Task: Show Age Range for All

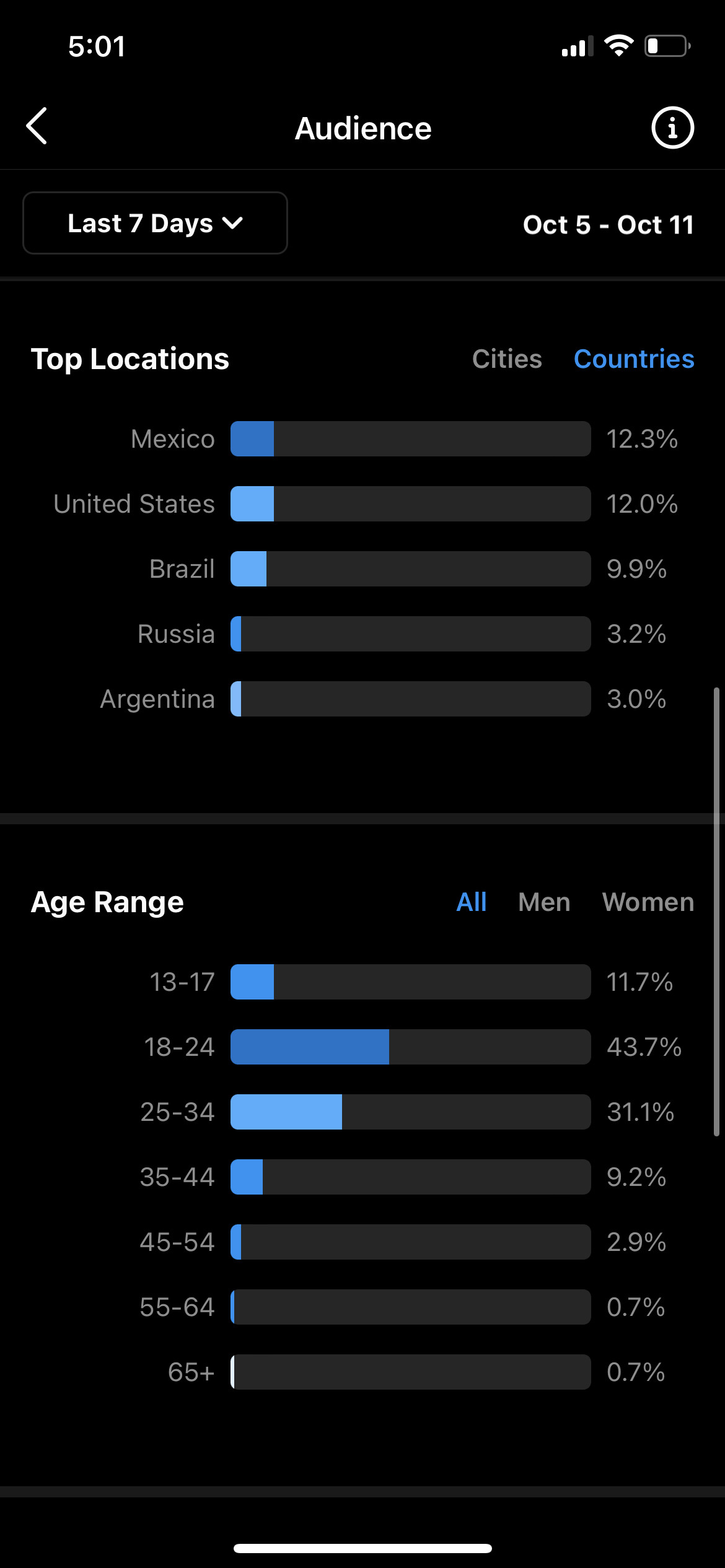Action: [x=472, y=902]
